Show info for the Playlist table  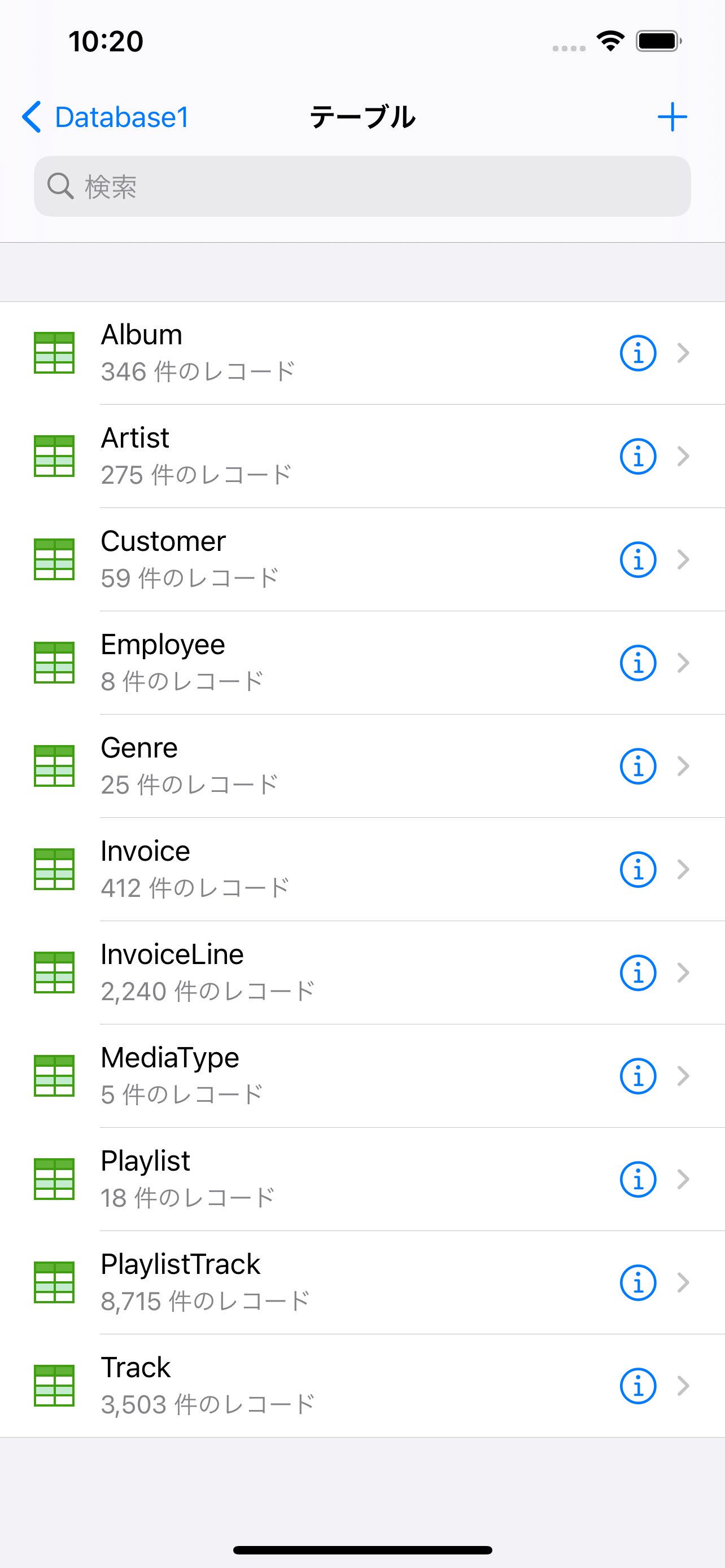point(638,1179)
